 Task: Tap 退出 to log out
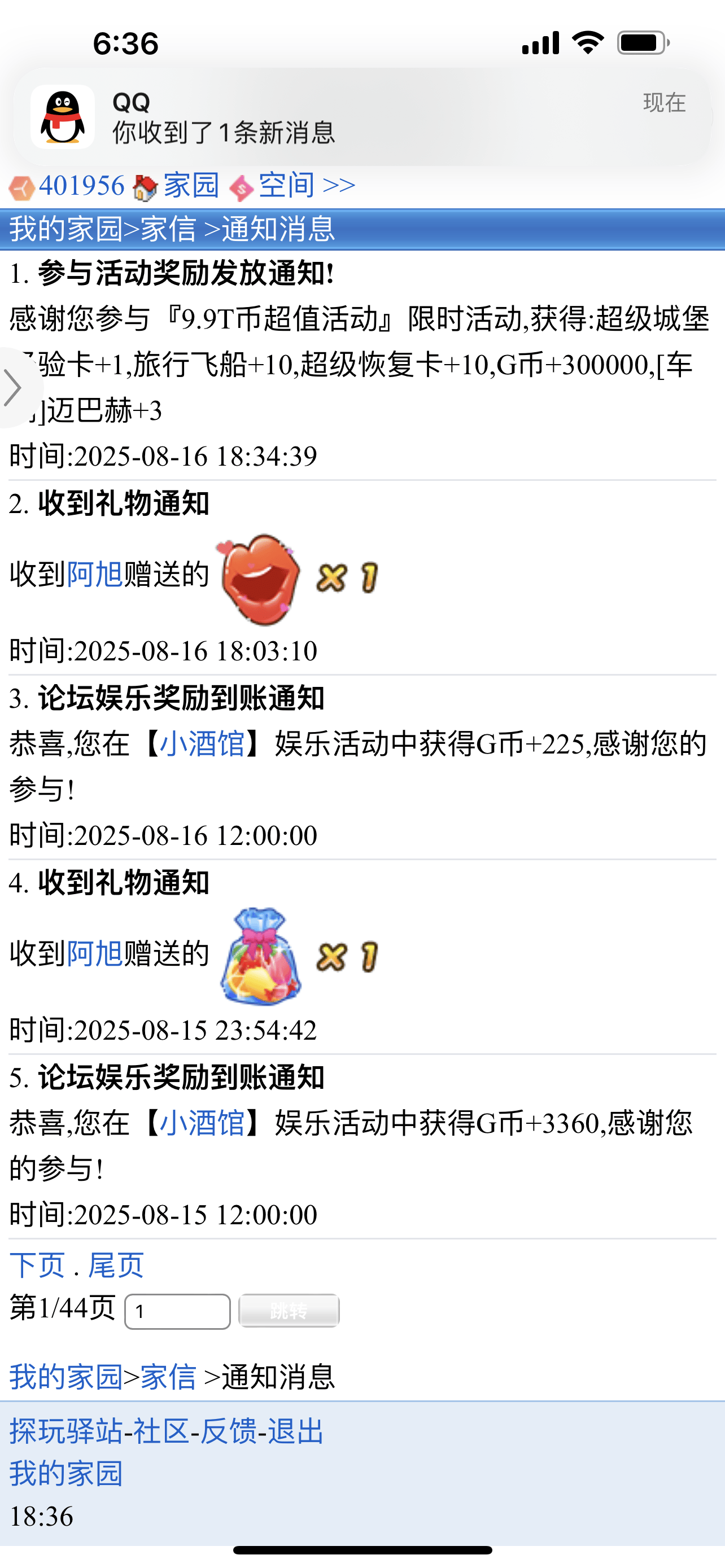click(295, 1431)
